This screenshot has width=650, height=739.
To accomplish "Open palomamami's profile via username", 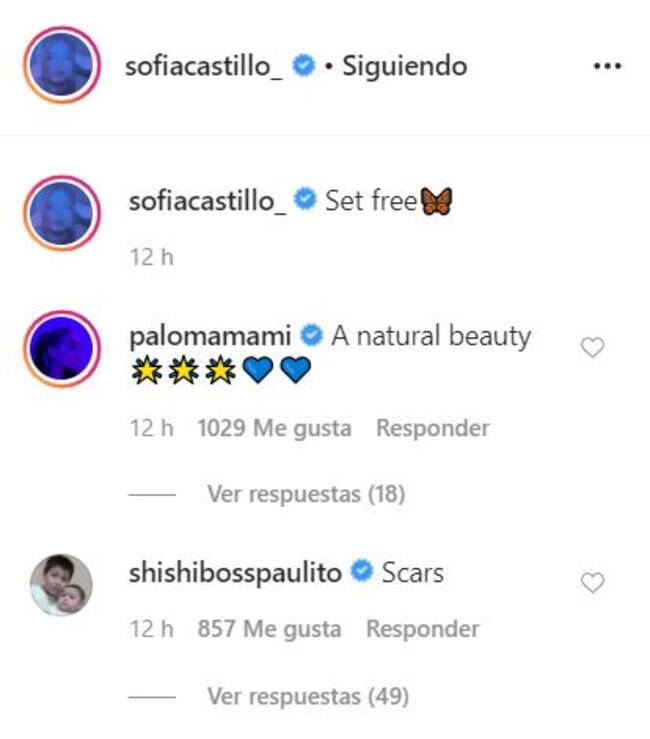I will pyautogui.click(x=210, y=337).
